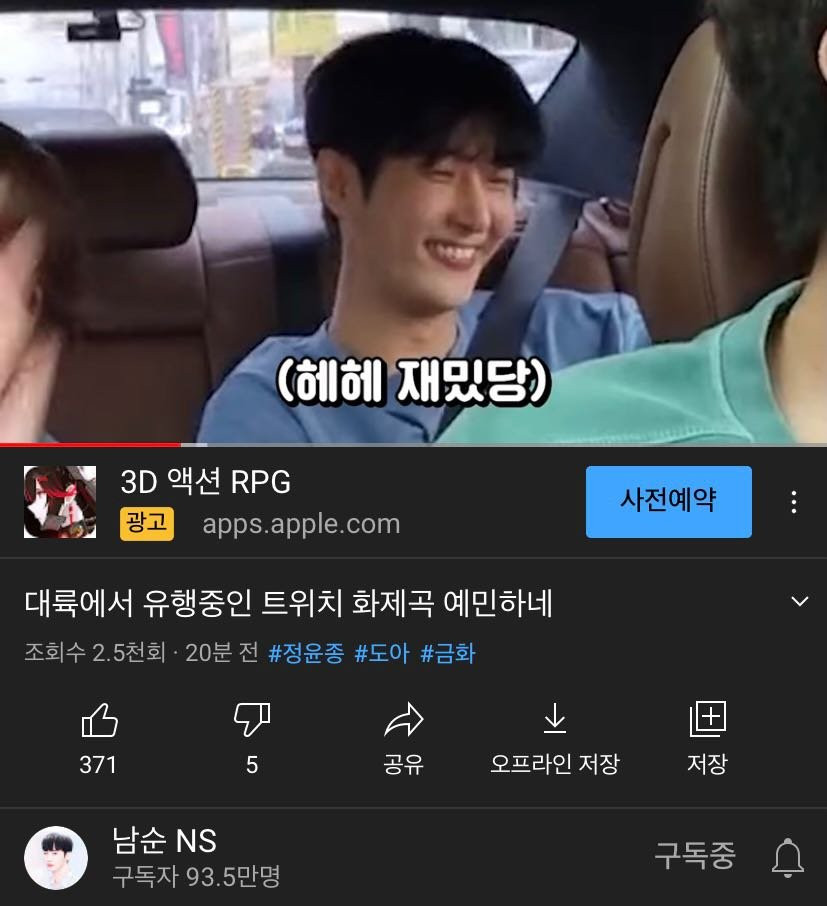Tap the 사전예약 ad button
This screenshot has width=827, height=906.
[668, 502]
